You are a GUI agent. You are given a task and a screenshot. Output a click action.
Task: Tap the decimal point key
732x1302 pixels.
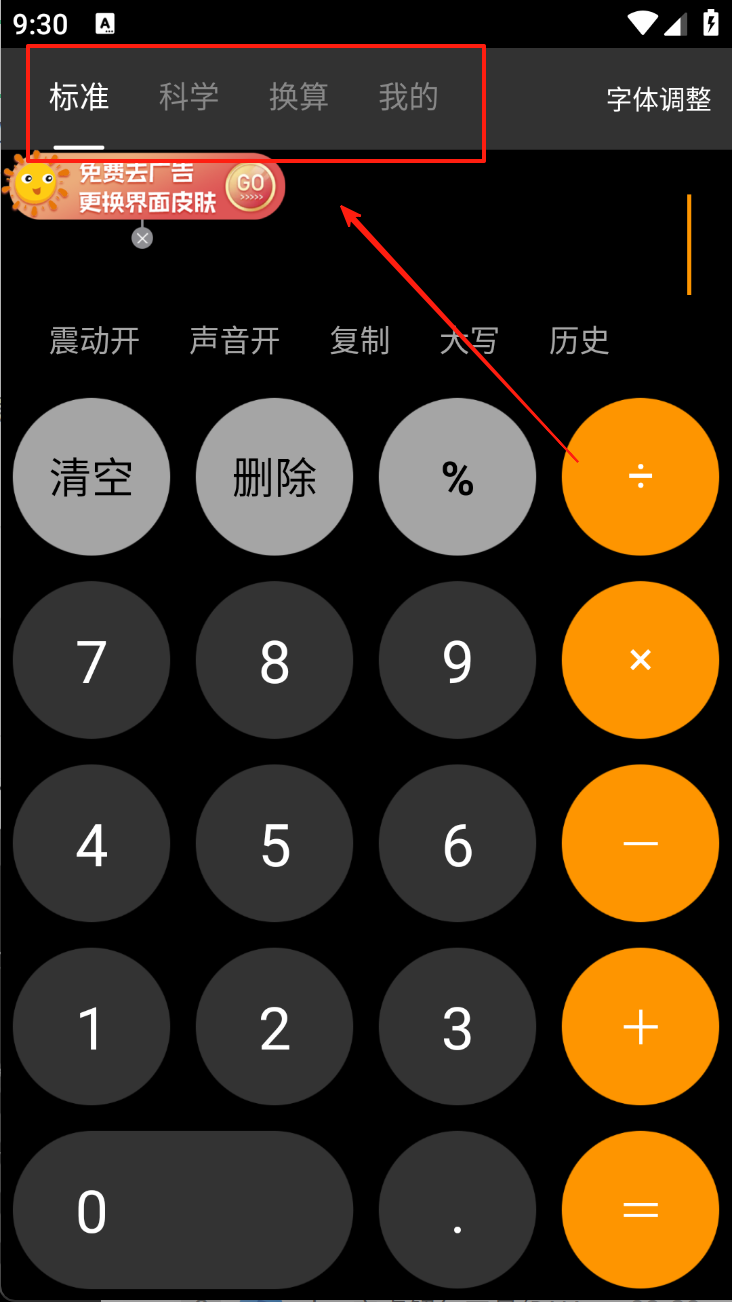(457, 1210)
